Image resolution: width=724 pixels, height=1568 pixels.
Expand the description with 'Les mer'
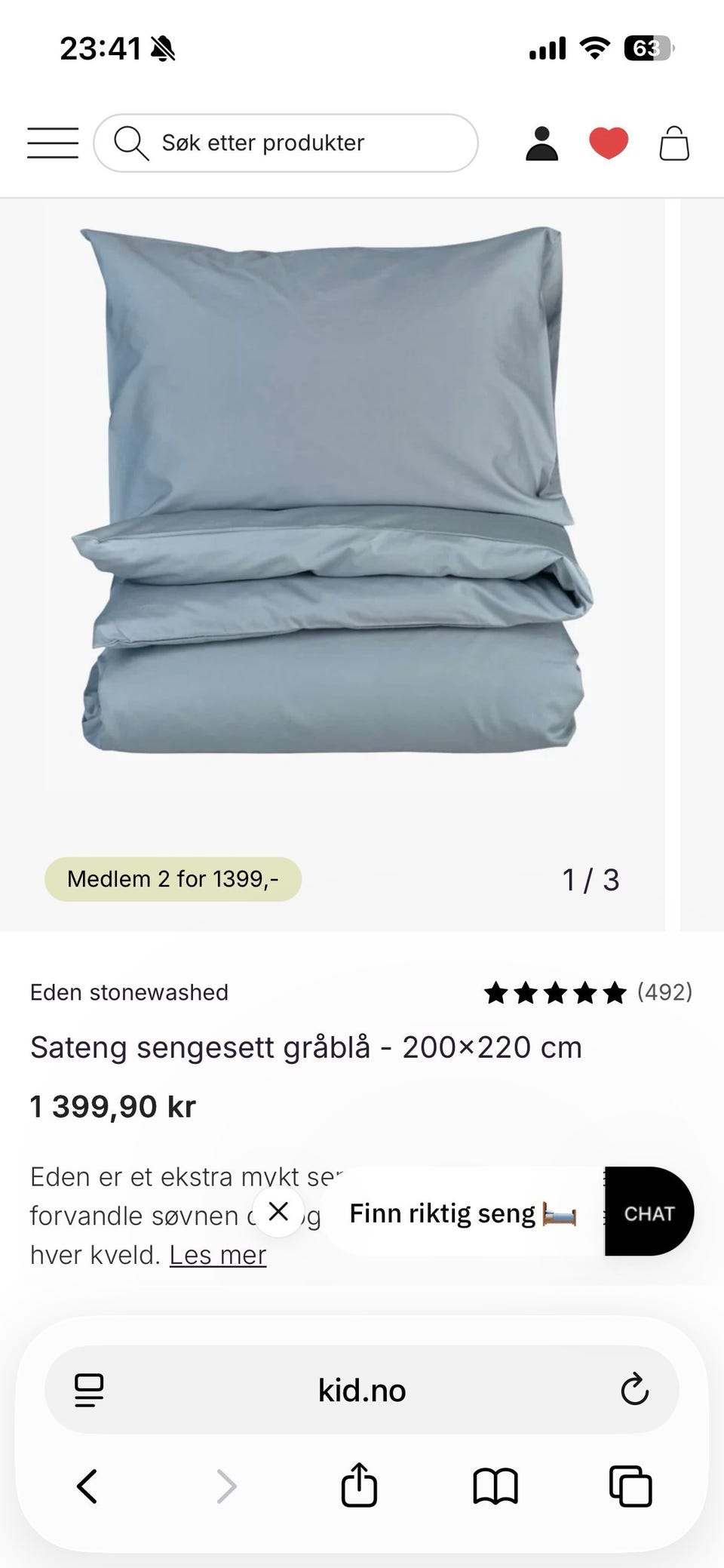(x=217, y=1254)
